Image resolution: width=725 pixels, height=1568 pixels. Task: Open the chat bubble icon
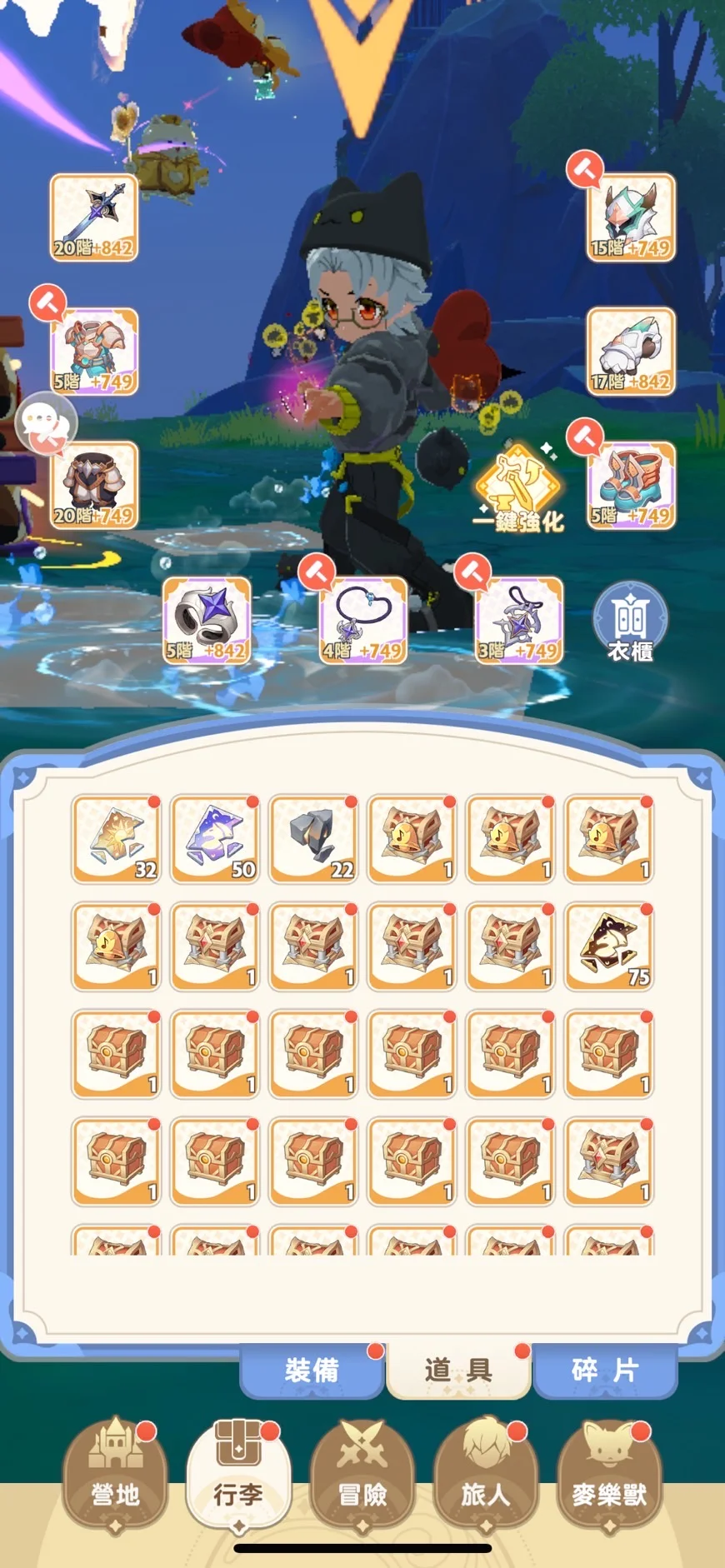pyautogui.click(x=46, y=425)
